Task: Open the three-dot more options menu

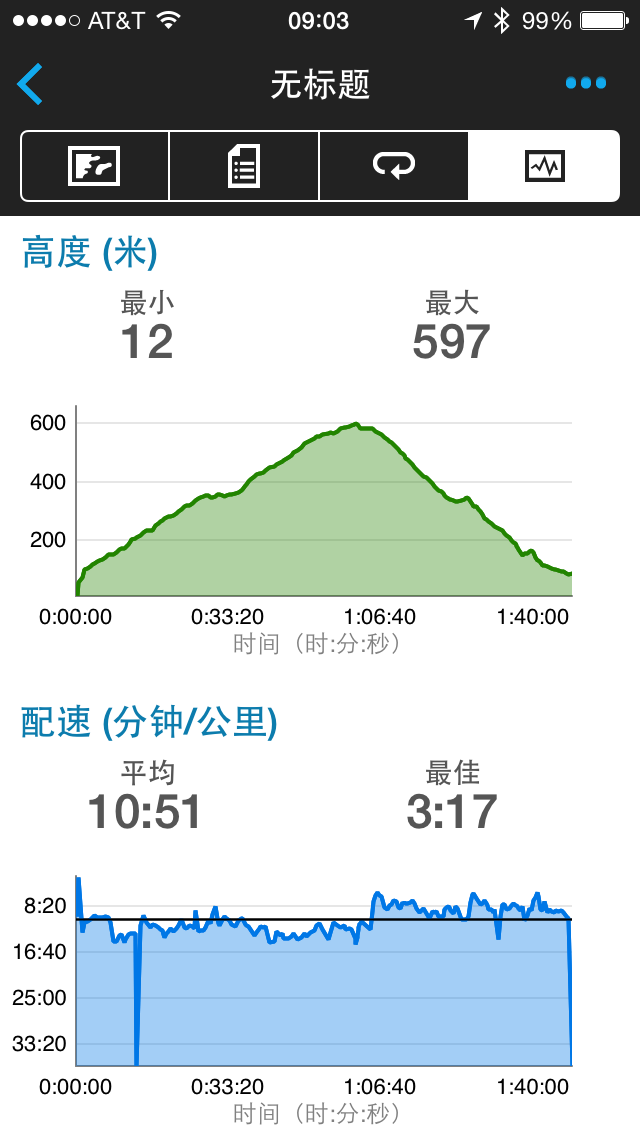Action: coord(586,83)
